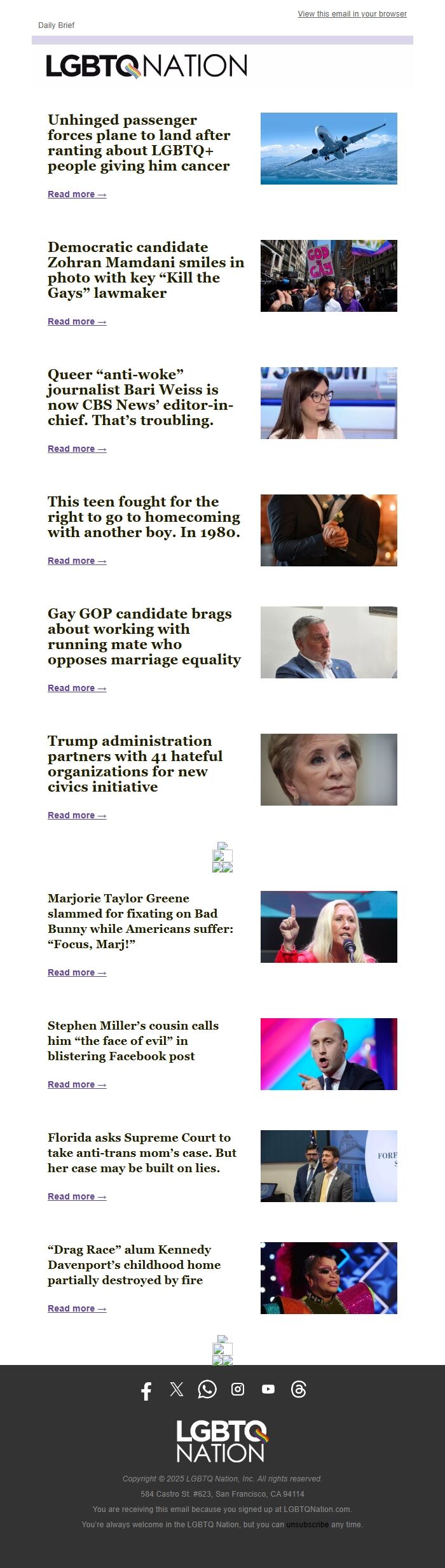Read more on Trump administration civics initiative

click(x=77, y=816)
